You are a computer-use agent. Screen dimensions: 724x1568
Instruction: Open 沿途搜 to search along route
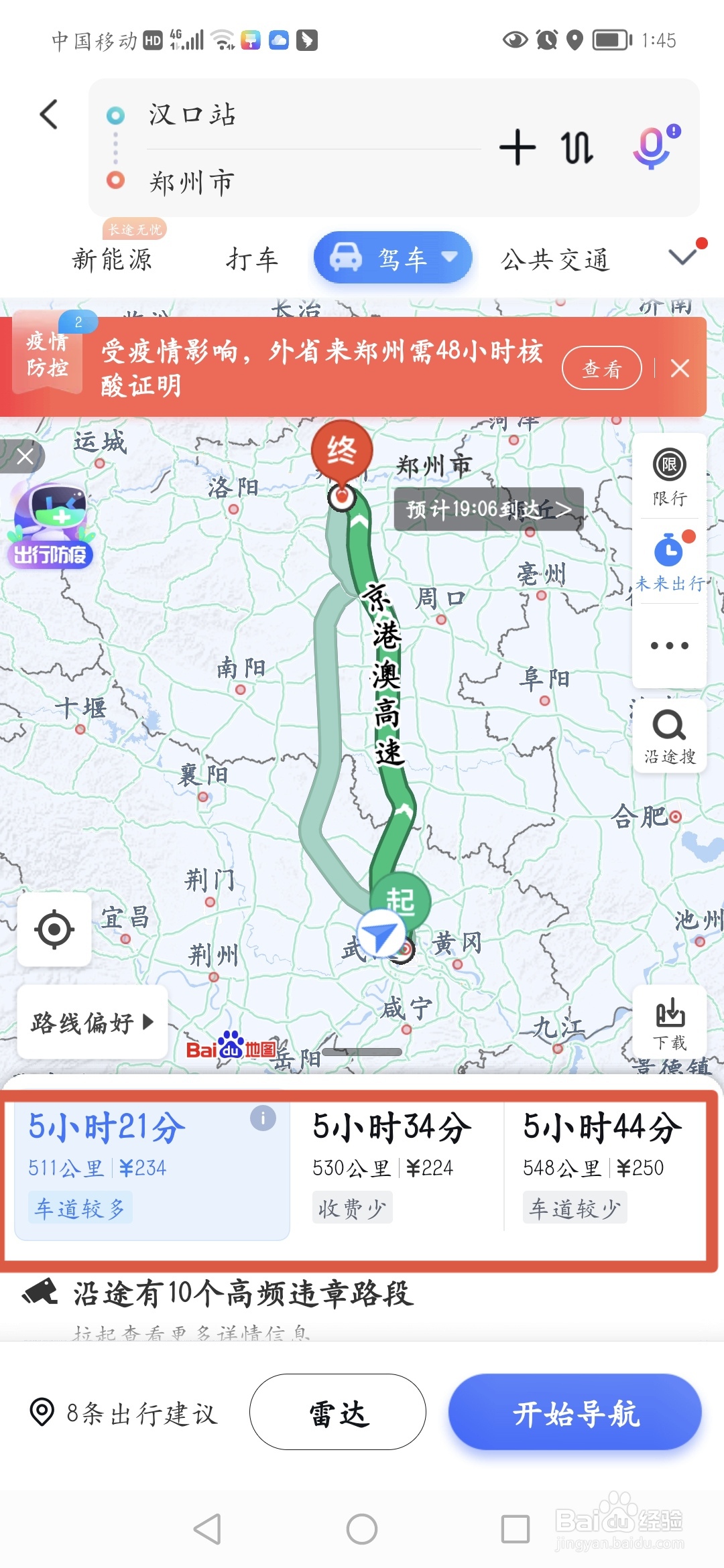[x=668, y=734]
